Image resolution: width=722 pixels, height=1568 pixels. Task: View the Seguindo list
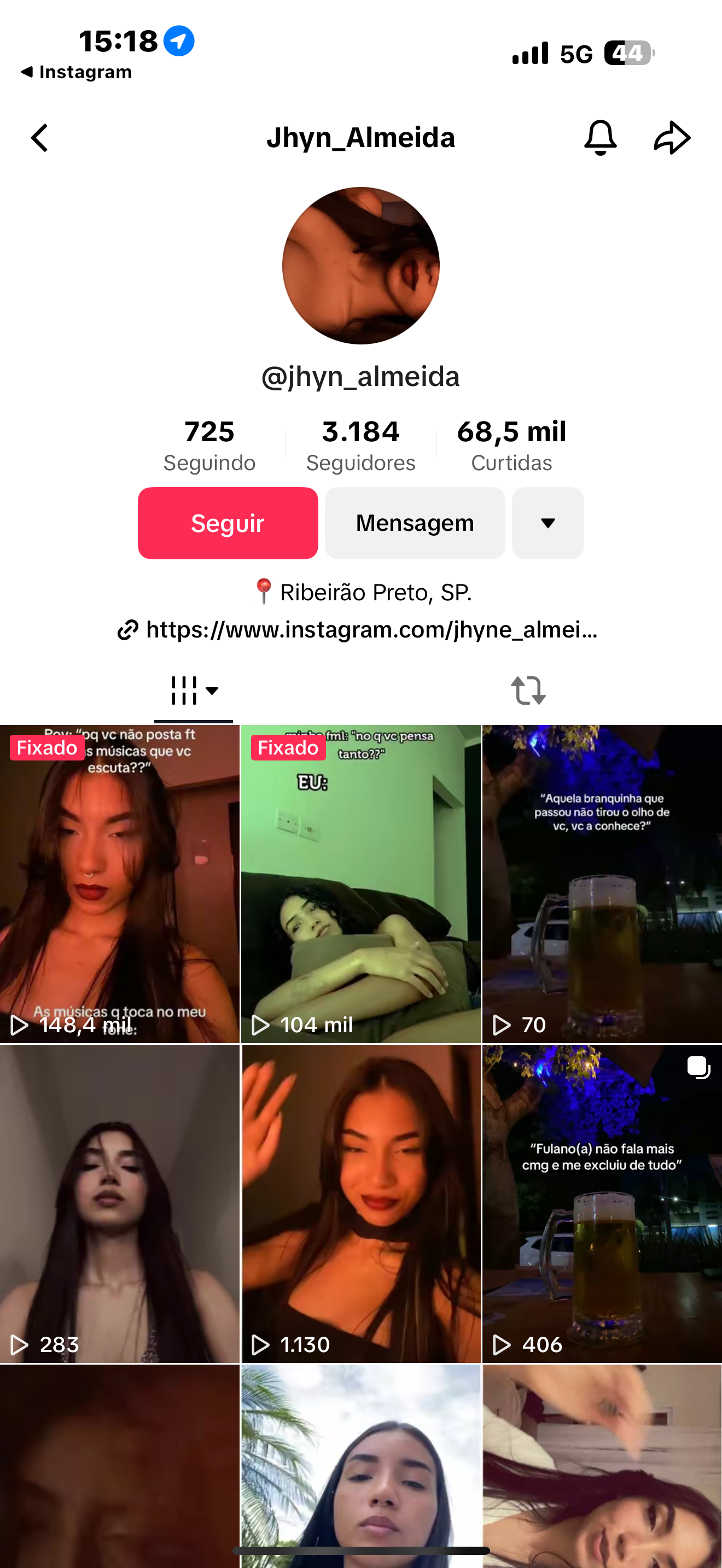(209, 445)
